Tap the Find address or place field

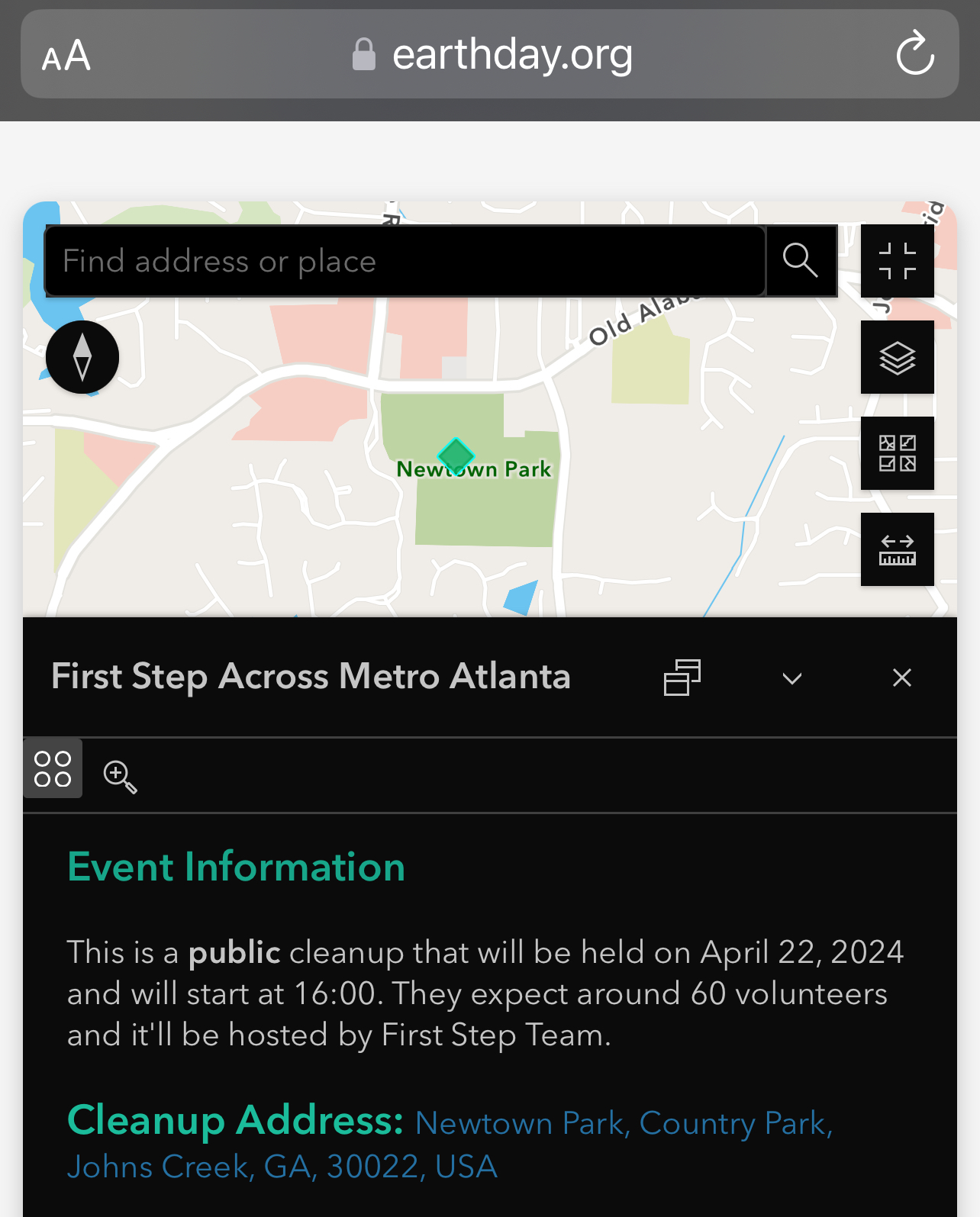click(405, 261)
